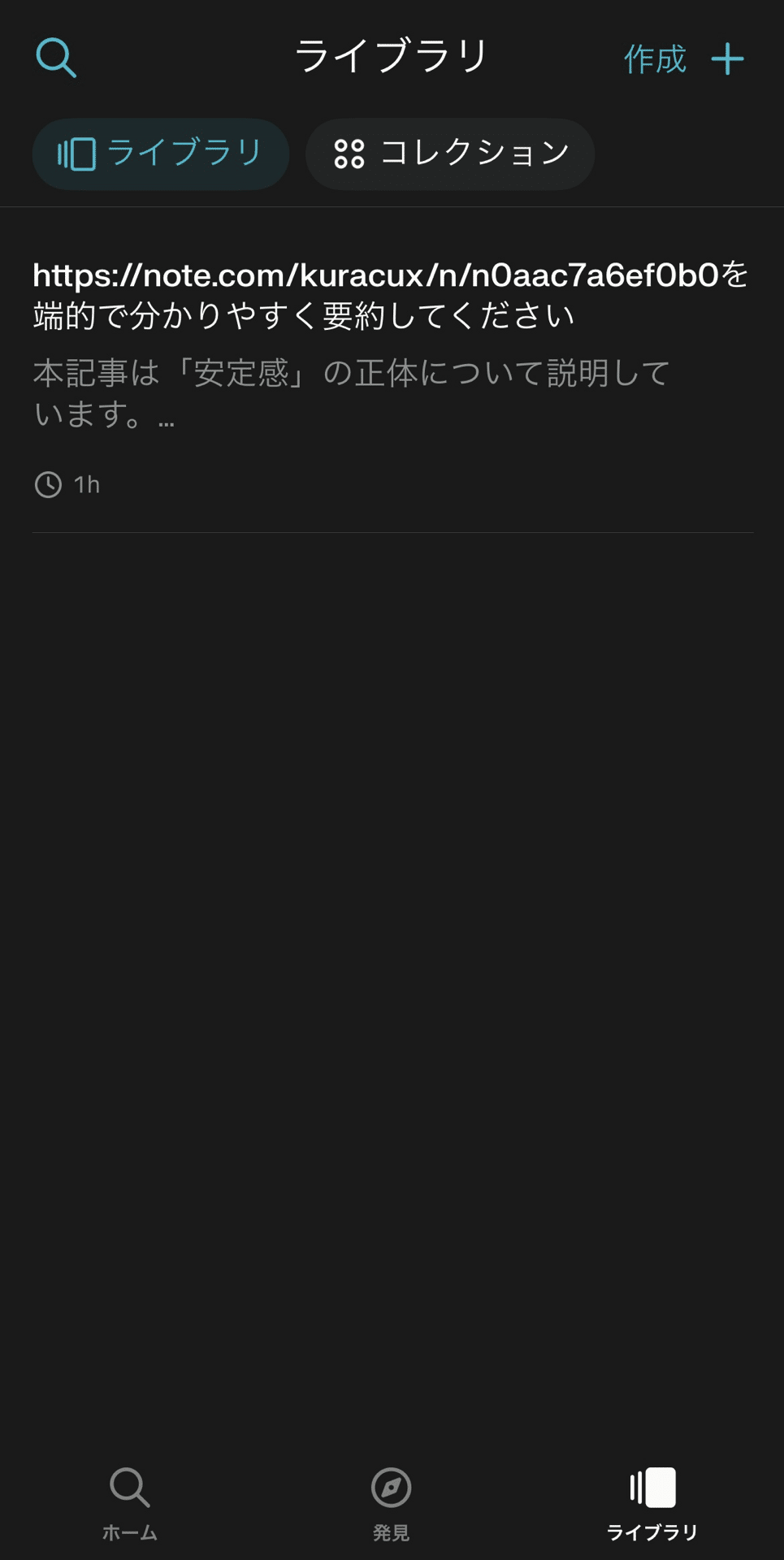The image size is (784, 1560).
Task: Open the search magnifier icon
Action: [56, 58]
